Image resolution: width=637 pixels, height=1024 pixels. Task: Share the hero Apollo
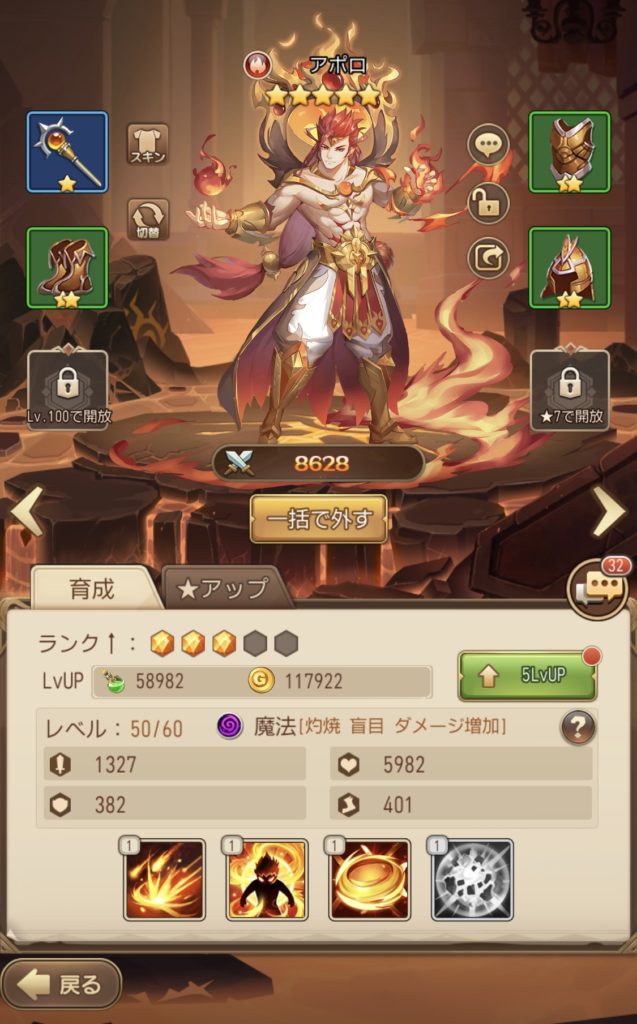click(488, 258)
